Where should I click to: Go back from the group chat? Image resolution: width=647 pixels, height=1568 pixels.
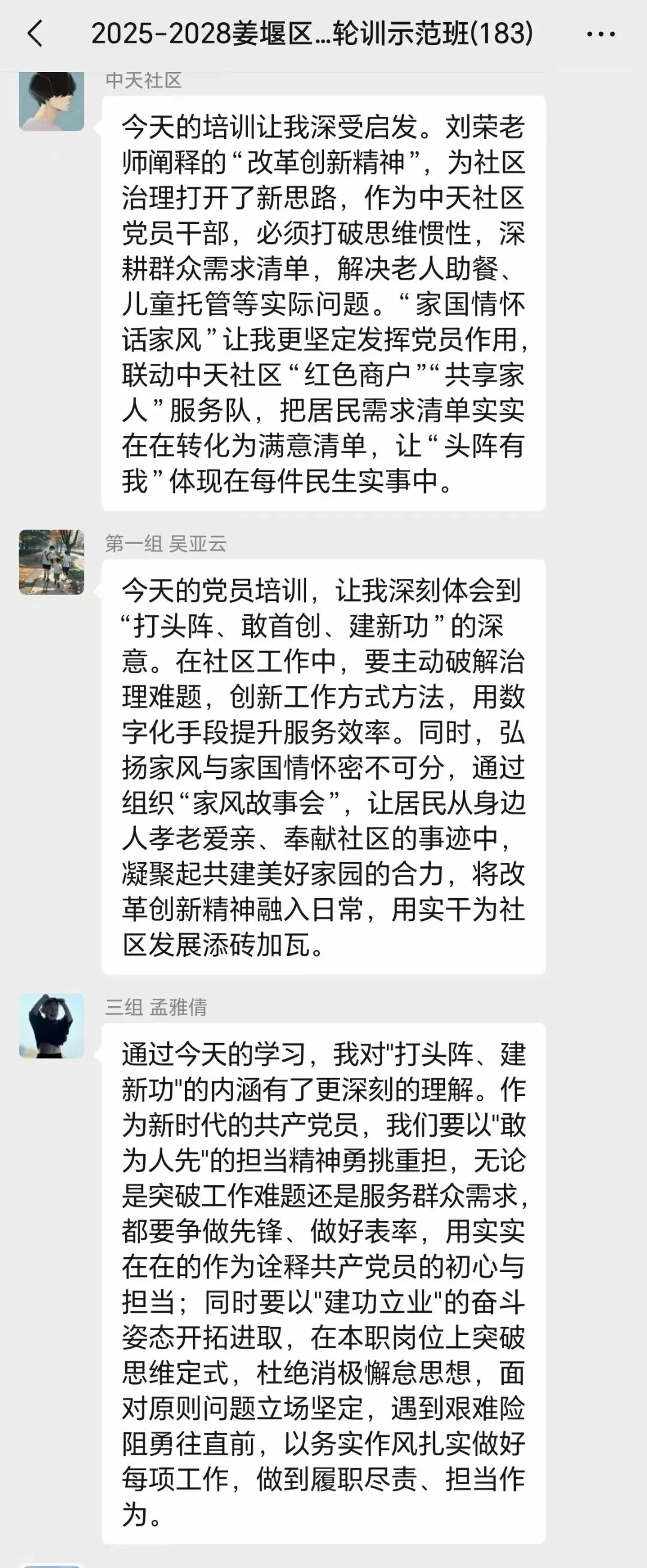[35, 34]
